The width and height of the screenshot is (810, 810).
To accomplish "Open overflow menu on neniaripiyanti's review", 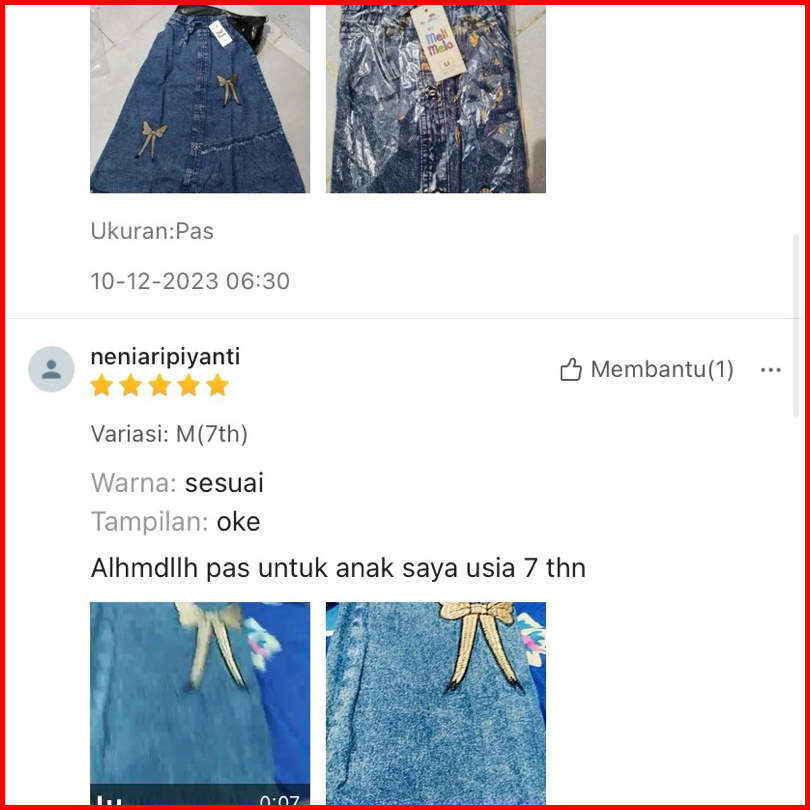I will point(770,370).
